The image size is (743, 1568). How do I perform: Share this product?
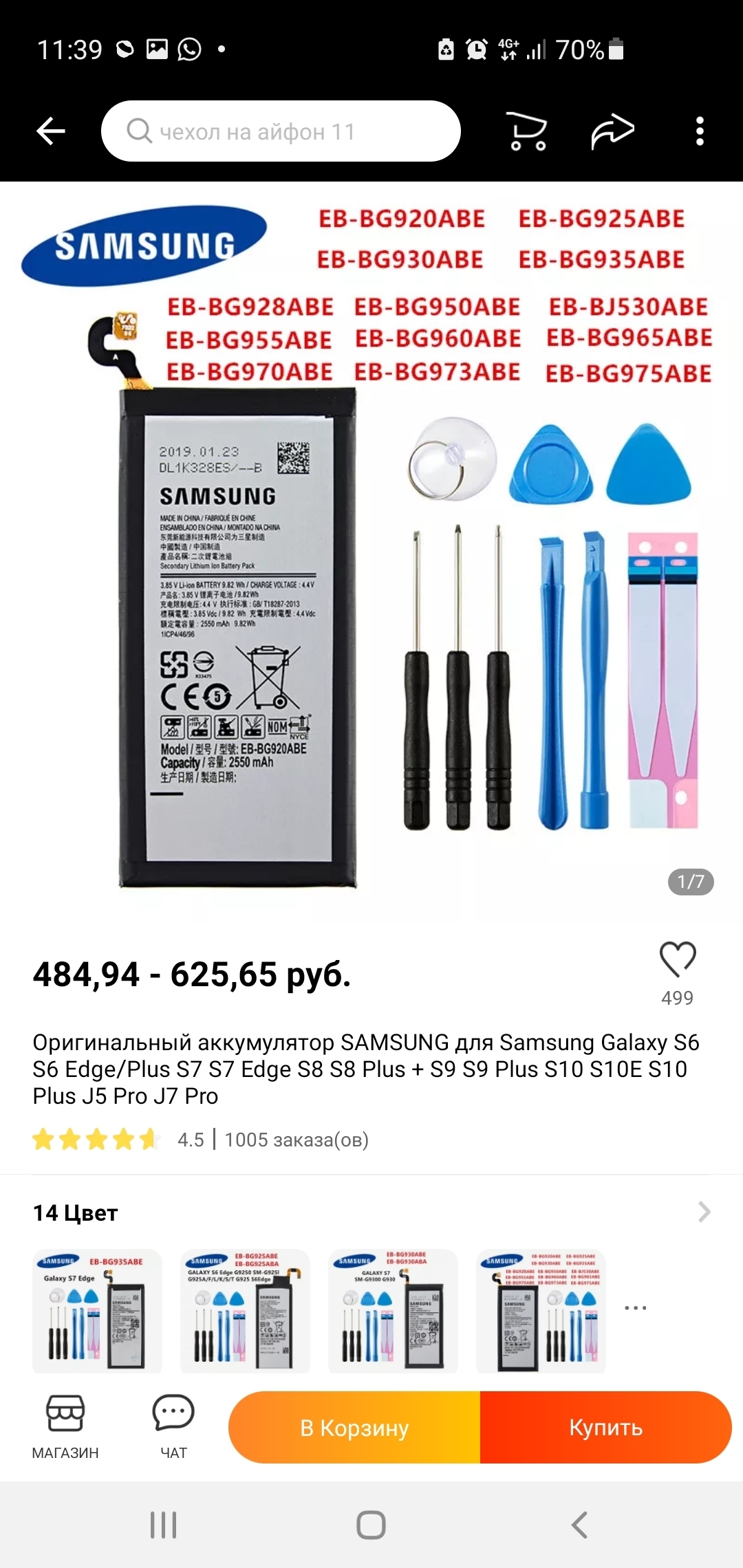612,131
